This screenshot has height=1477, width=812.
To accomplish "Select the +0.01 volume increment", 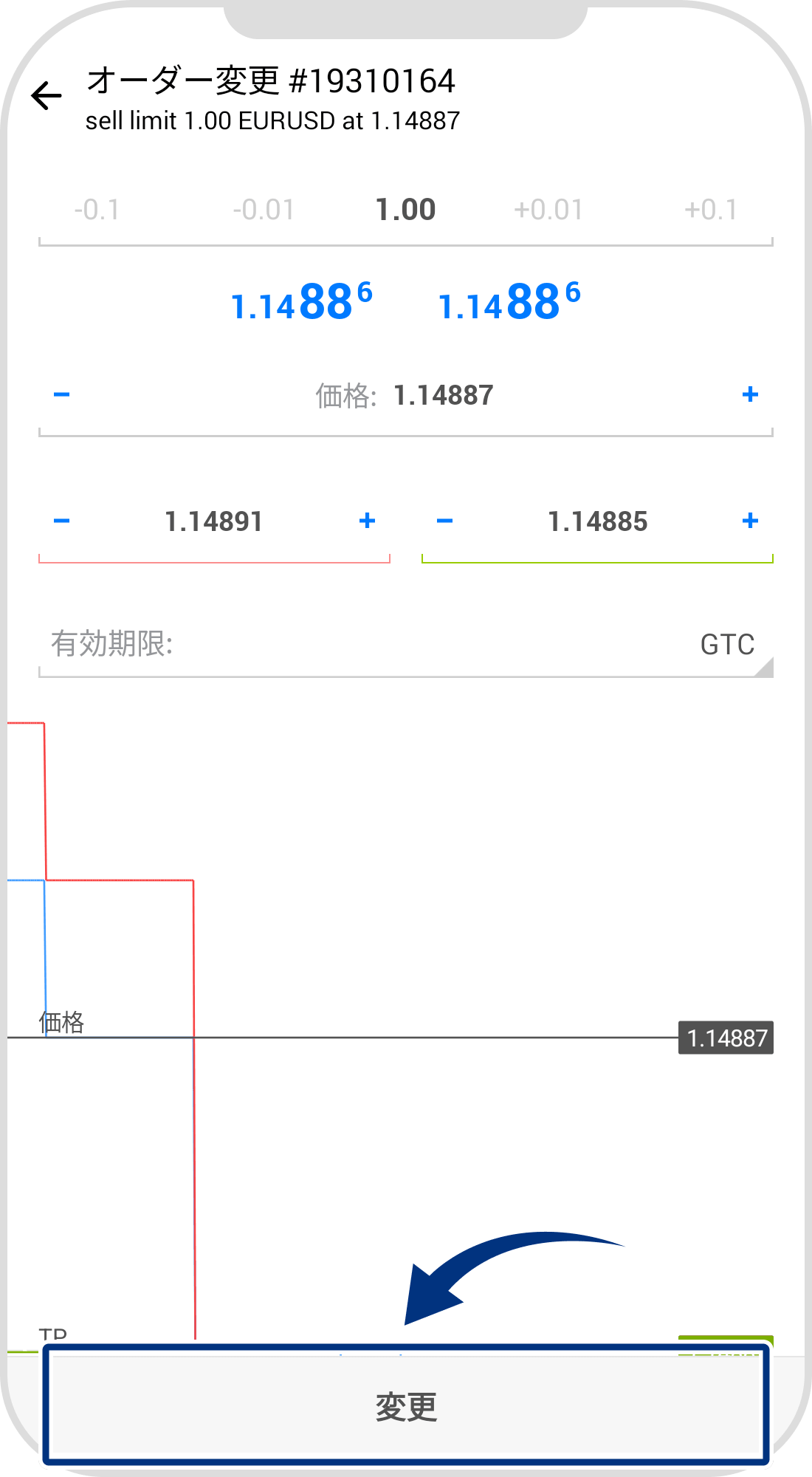I will tap(550, 209).
